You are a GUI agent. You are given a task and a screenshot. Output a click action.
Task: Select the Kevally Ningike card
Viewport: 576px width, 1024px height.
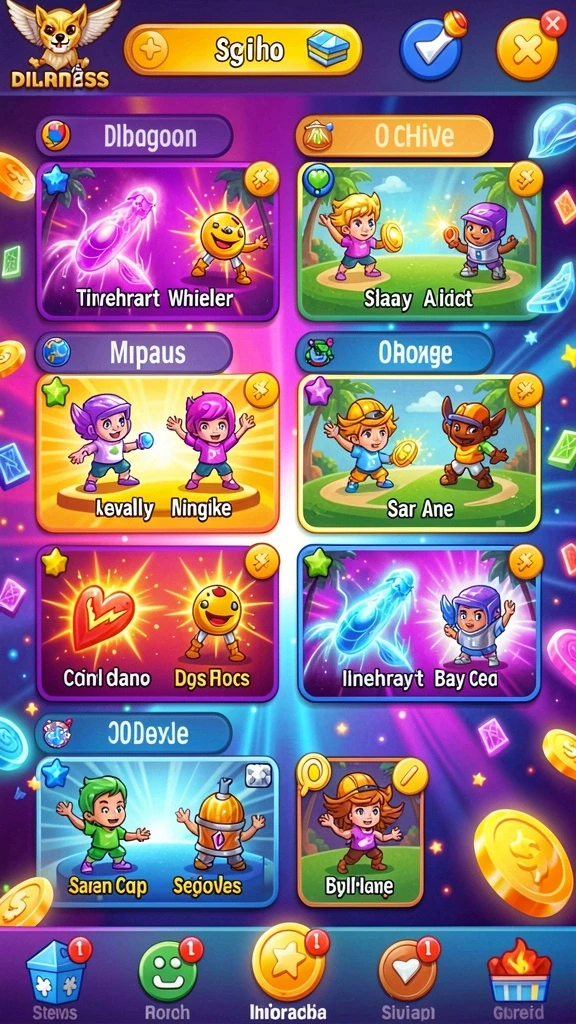coord(158,452)
